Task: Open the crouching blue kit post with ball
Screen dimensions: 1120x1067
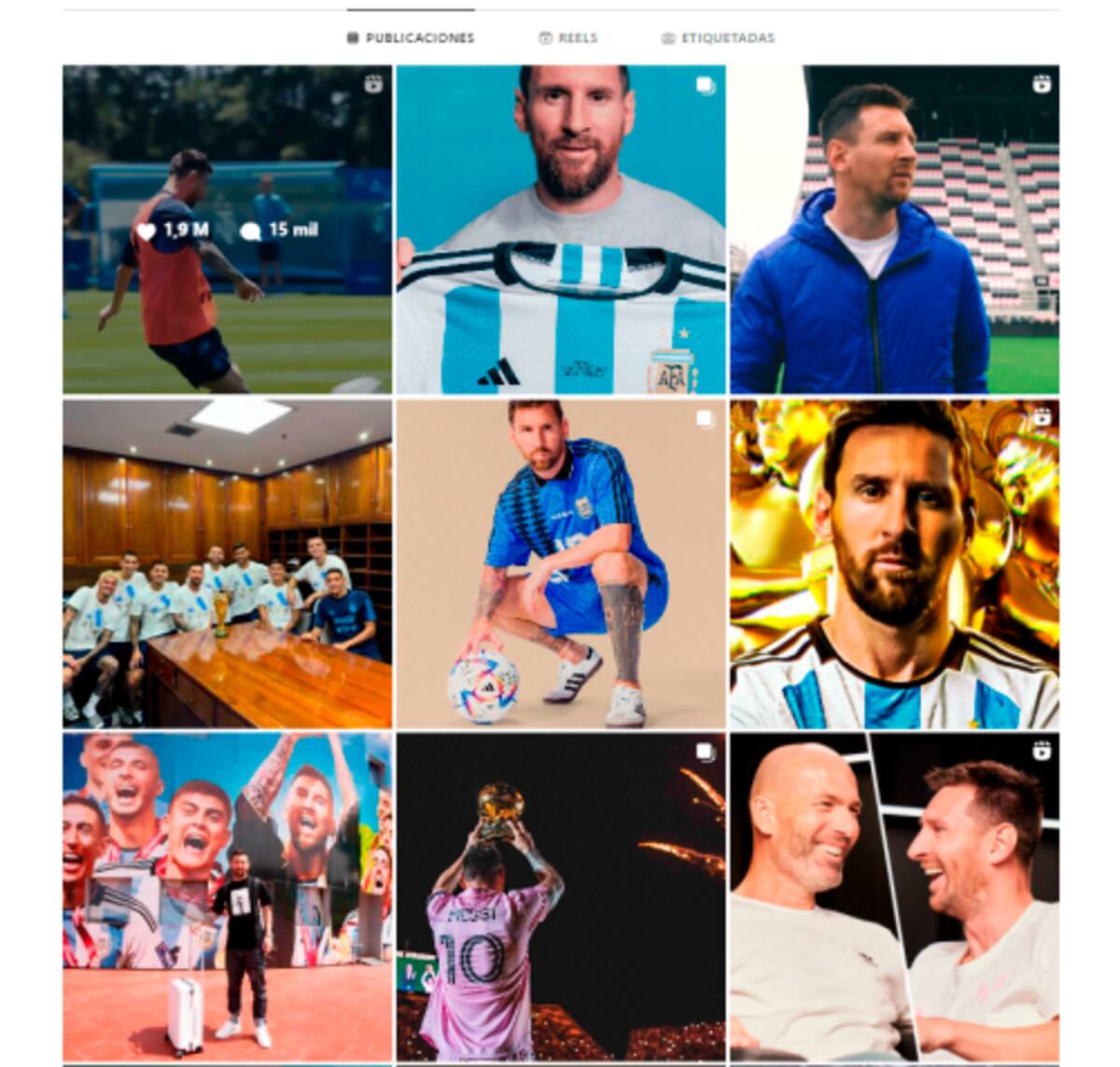Action: (561, 564)
